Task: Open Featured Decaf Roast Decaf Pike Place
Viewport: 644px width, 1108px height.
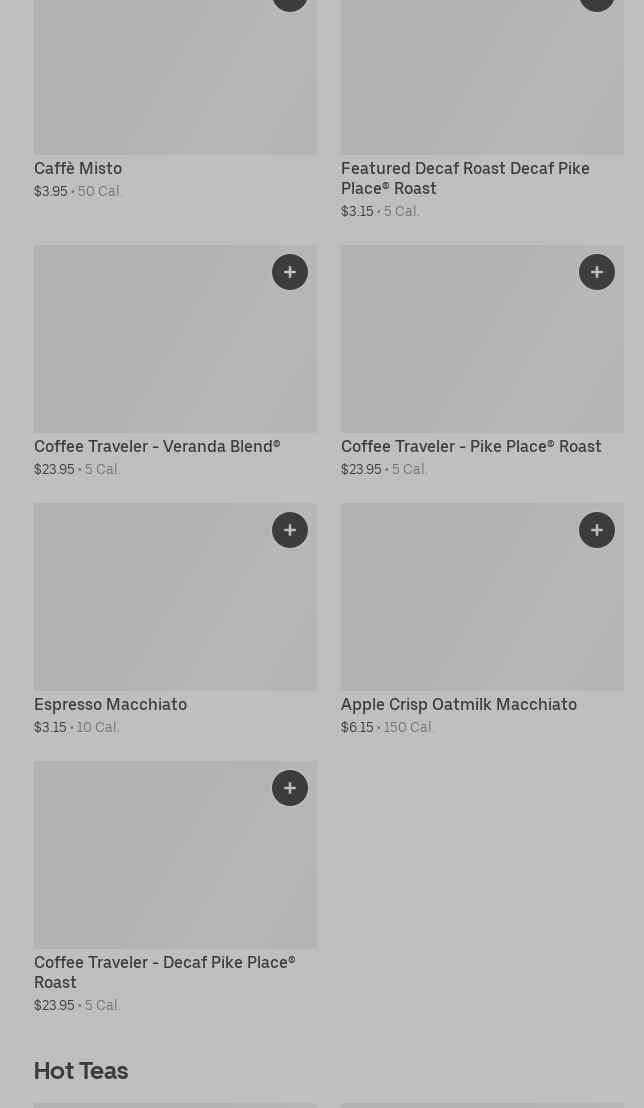Action: tap(482, 110)
